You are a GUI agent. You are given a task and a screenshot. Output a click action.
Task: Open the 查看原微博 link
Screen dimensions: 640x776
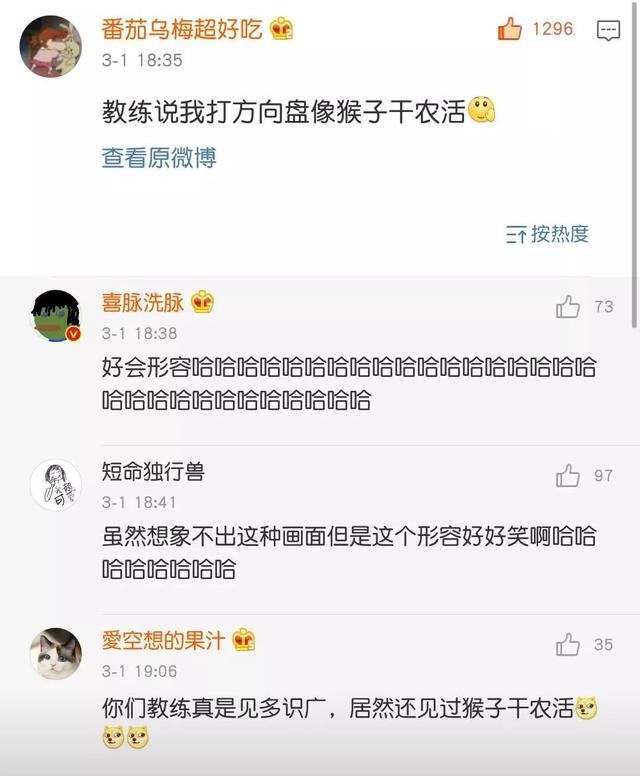(159, 158)
